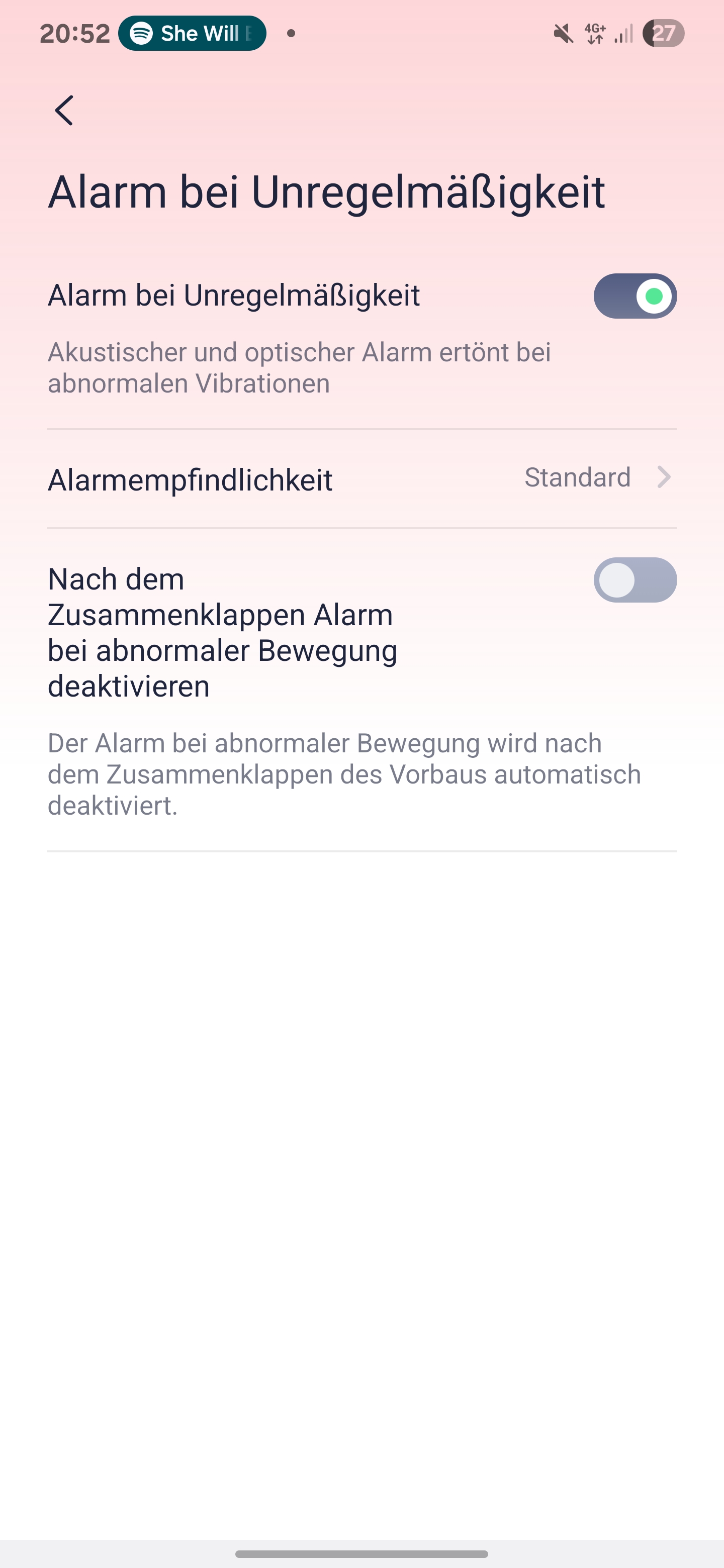
Task: Turn off Alarm bei Unregelmäßigkeit switch
Action: click(635, 297)
